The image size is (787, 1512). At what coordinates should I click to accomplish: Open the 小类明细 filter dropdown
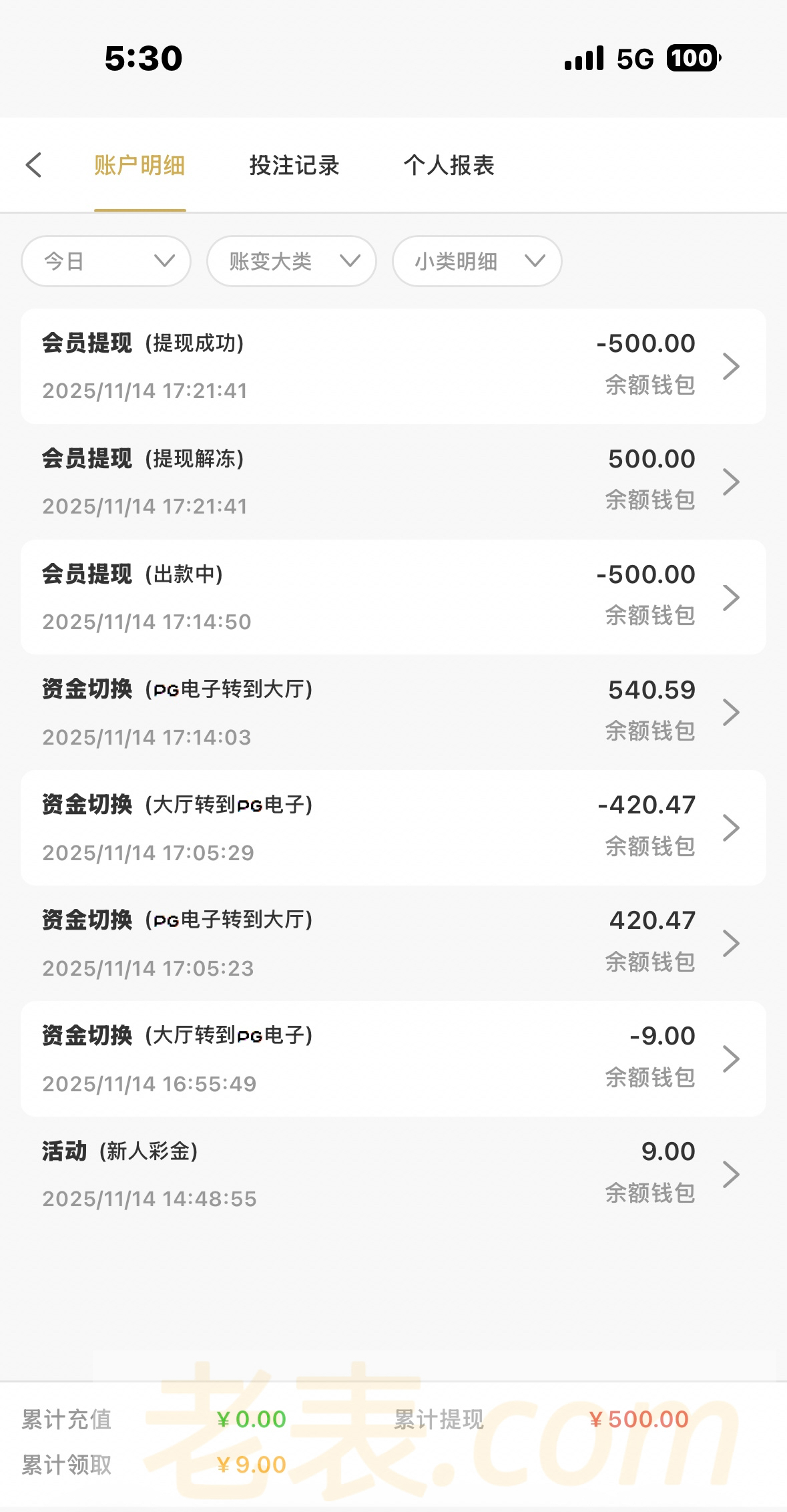point(477,261)
